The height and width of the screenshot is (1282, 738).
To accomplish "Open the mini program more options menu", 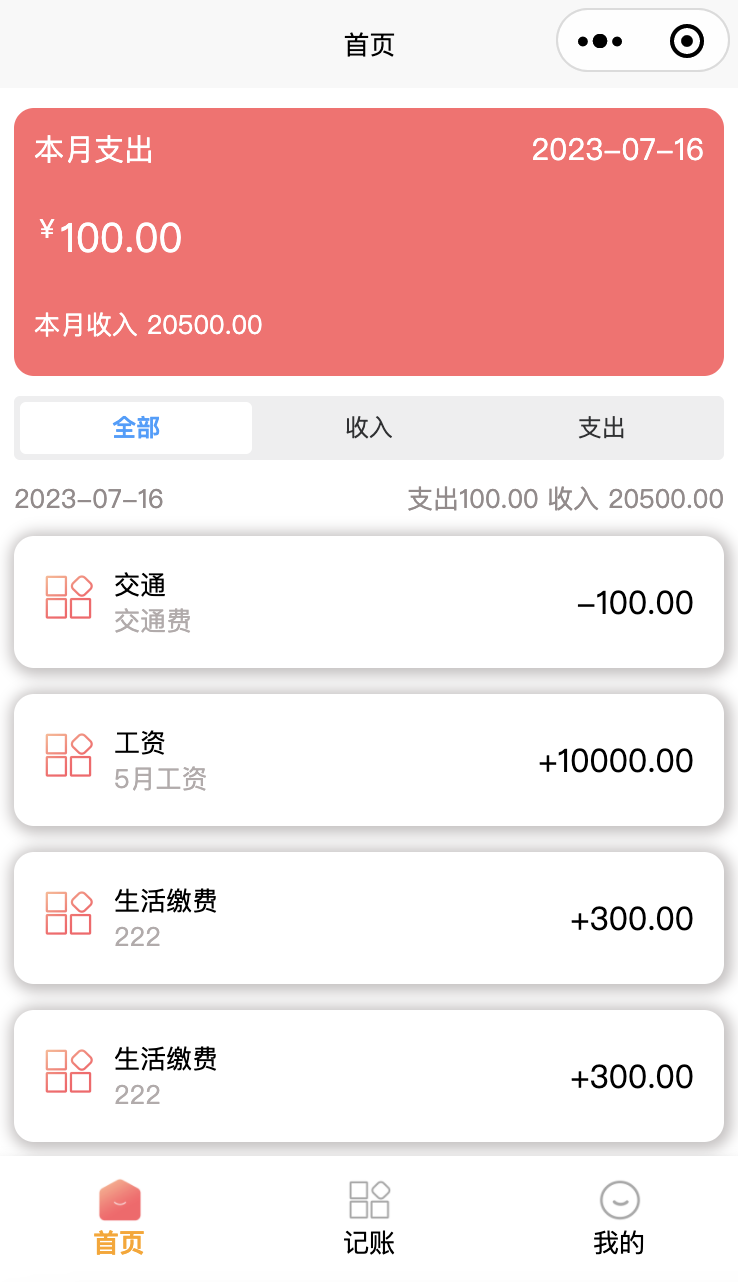I will [x=600, y=42].
